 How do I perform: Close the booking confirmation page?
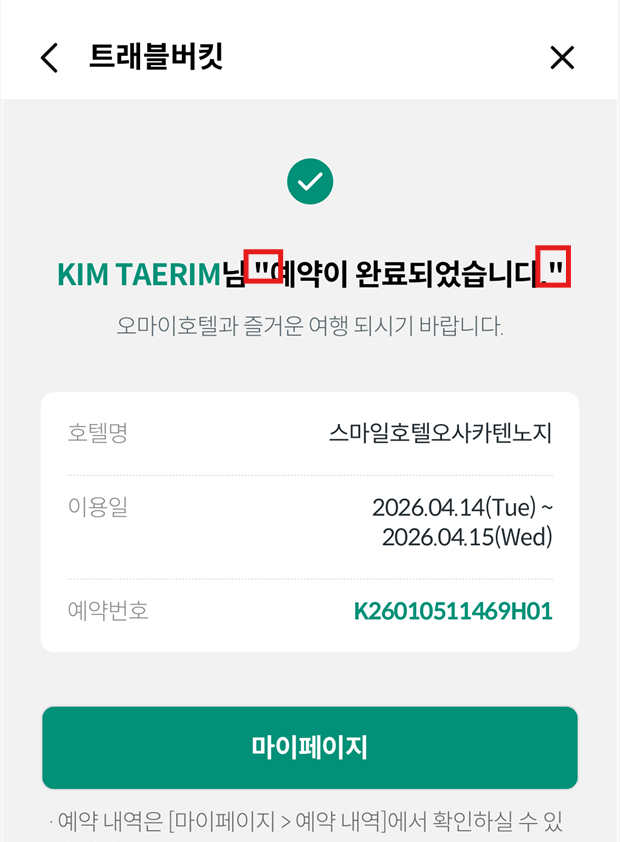point(562,58)
